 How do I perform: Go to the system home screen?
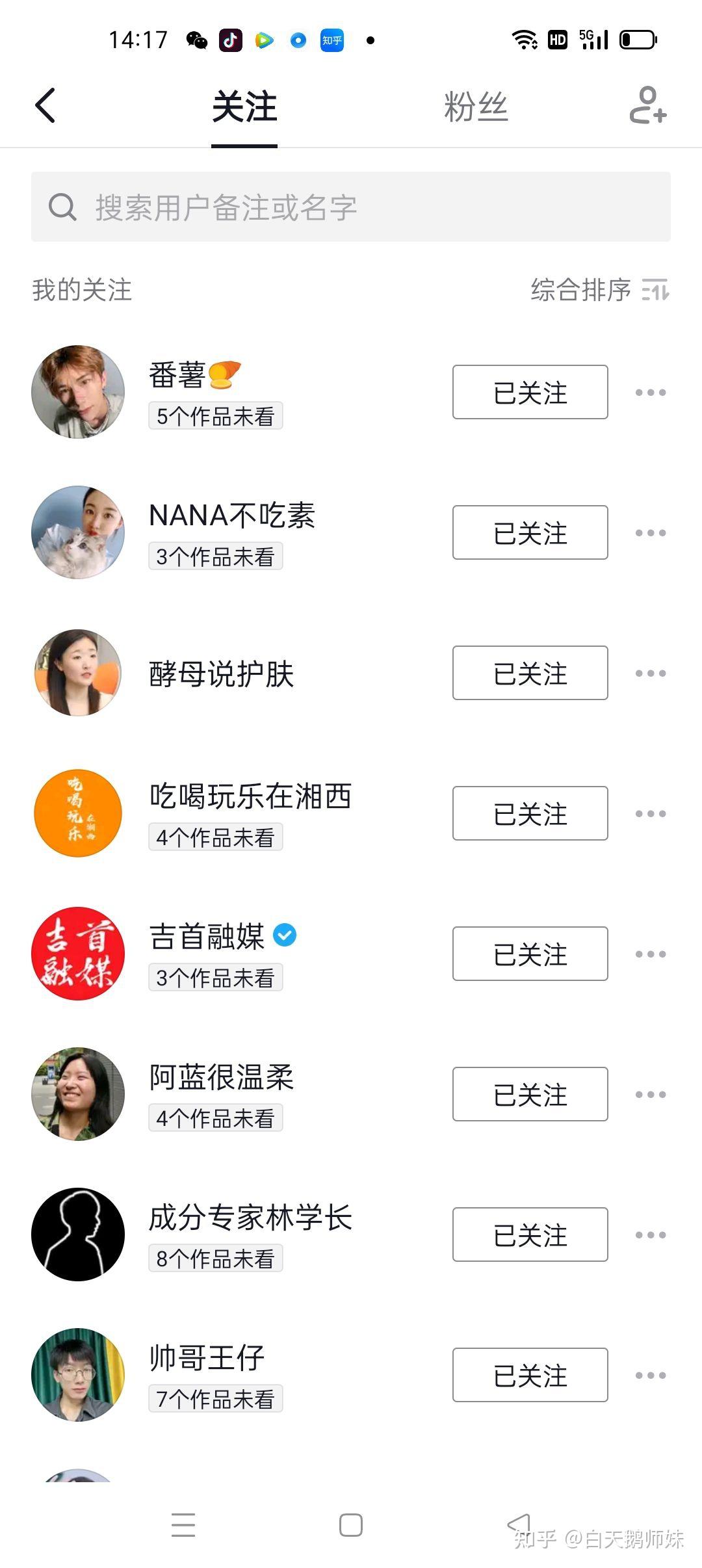pos(351,1525)
